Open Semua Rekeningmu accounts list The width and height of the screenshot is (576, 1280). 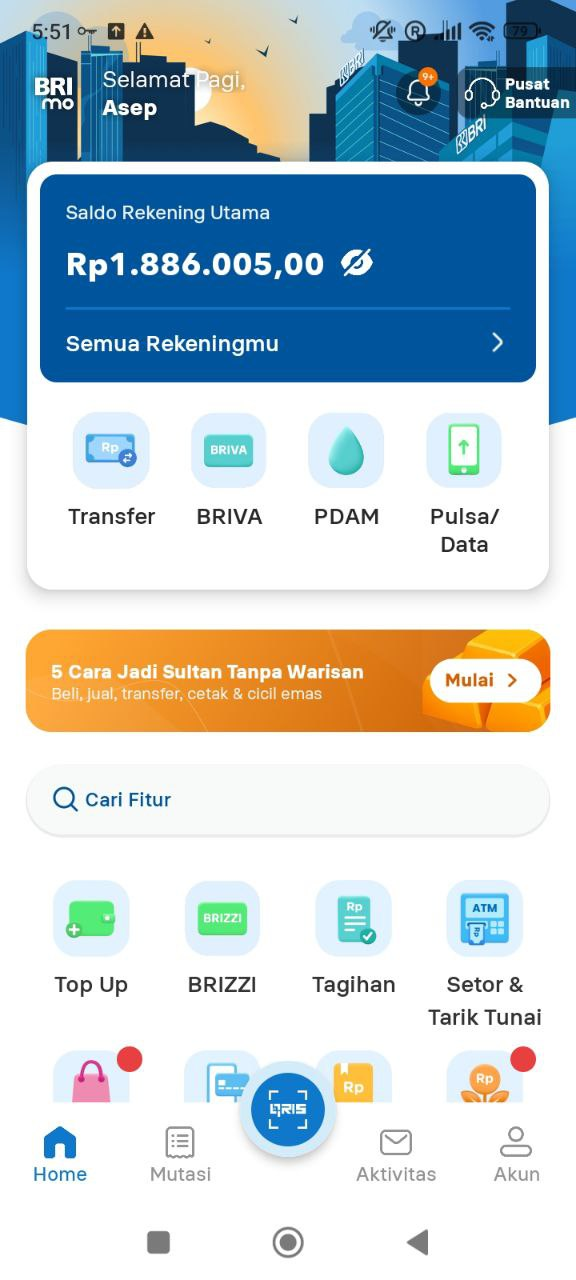tap(288, 343)
